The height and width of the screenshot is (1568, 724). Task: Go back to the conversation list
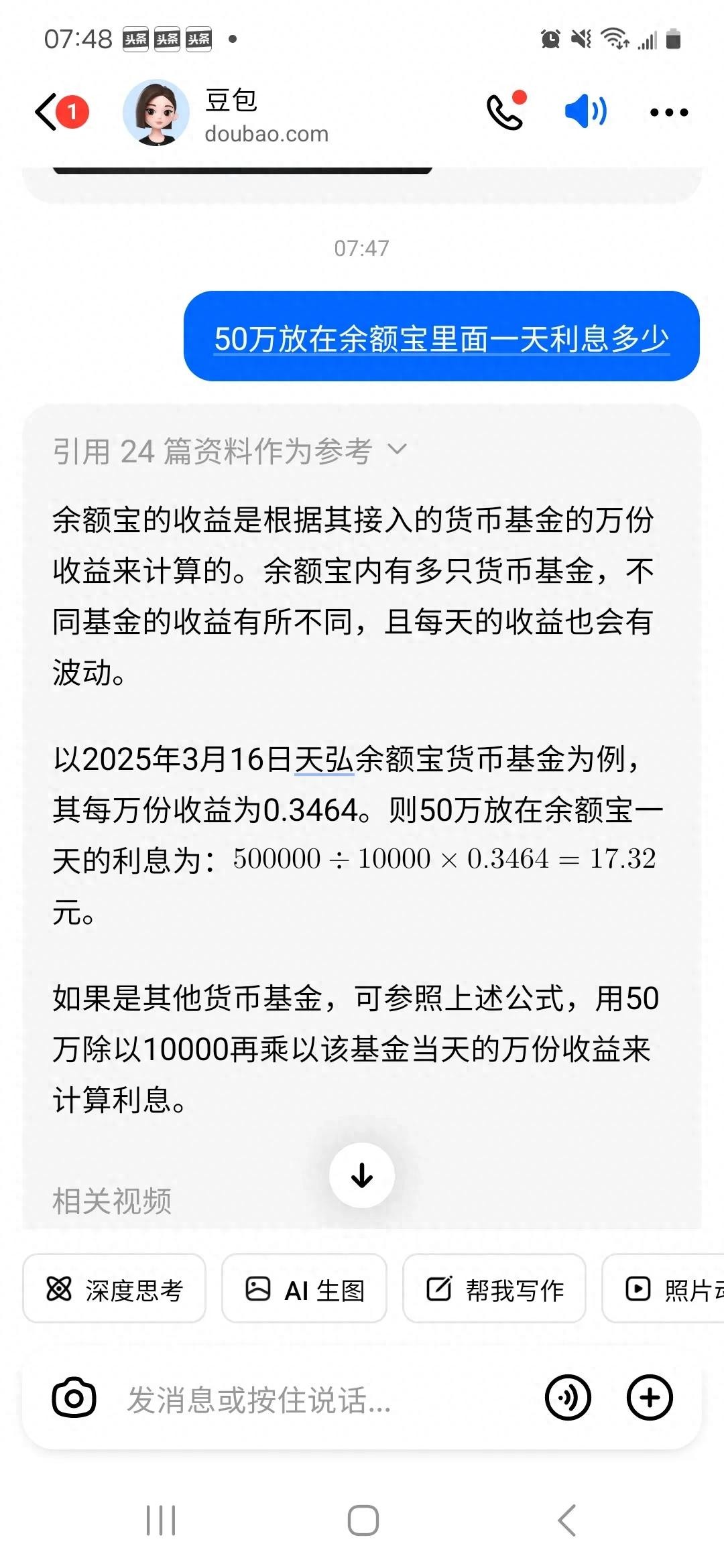[48, 112]
